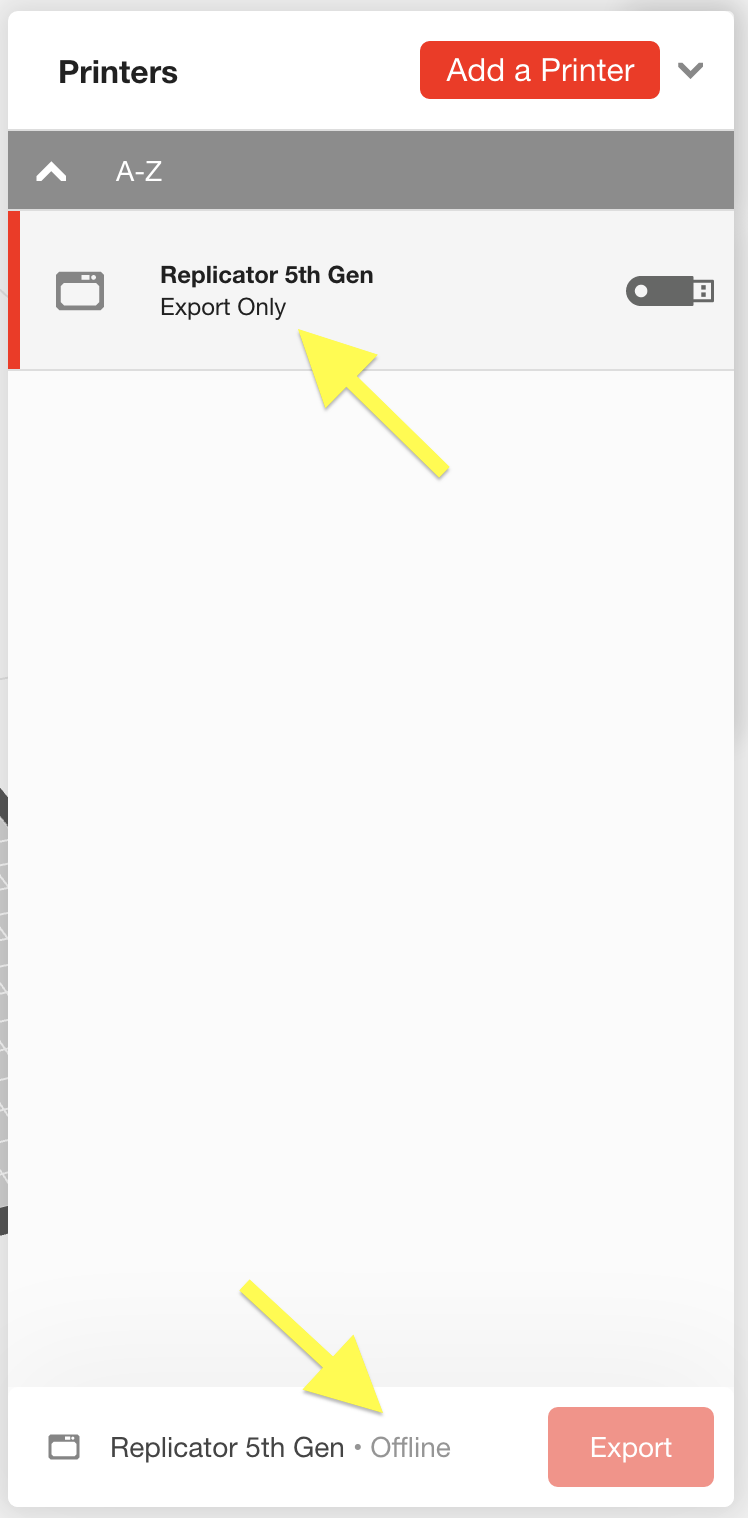This screenshot has width=748, height=1518.
Task: Toggle the A-Z sort order arrow
Action: pyautogui.click(x=52, y=172)
